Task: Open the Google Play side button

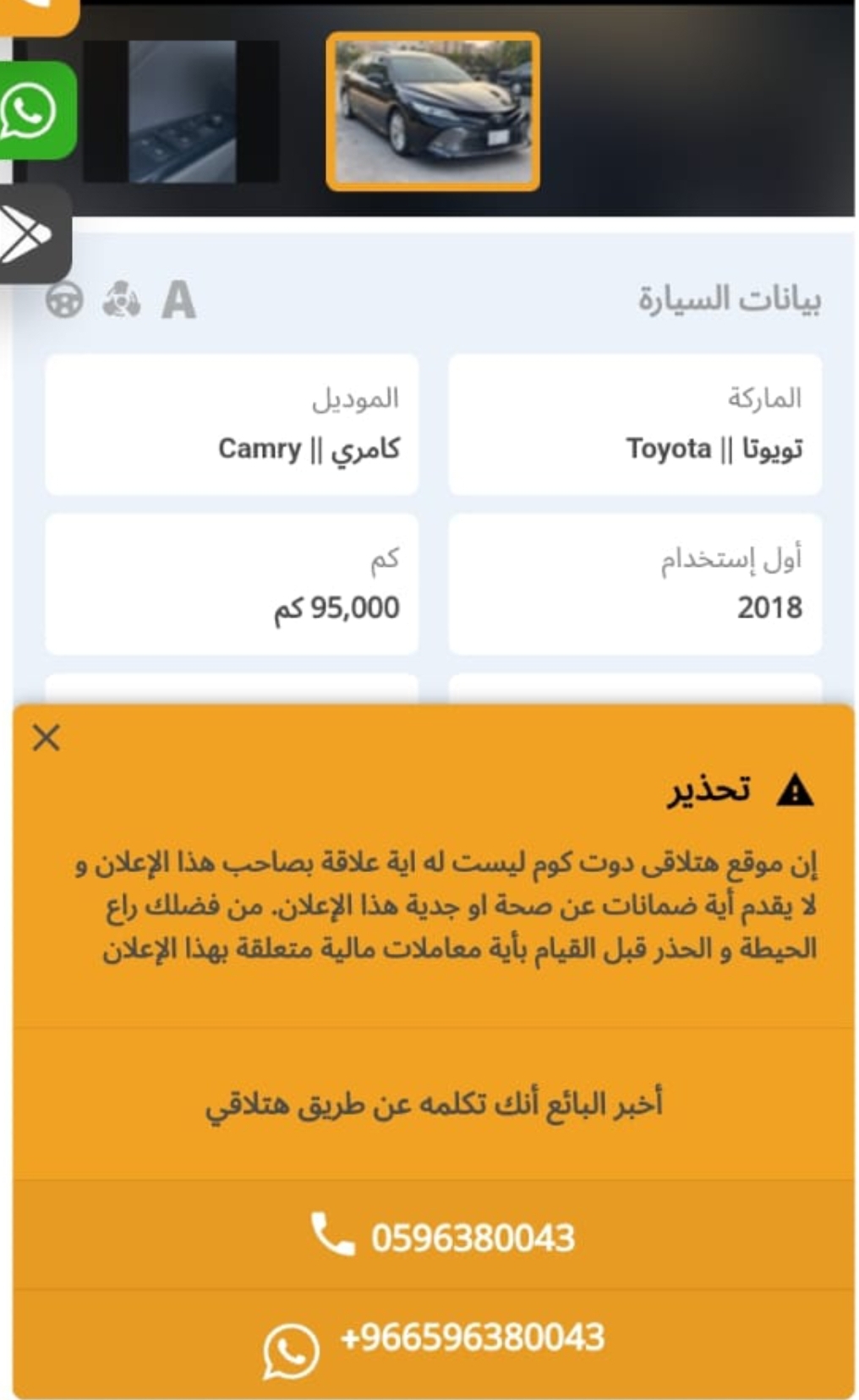Action: pyautogui.click(x=34, y=233)
